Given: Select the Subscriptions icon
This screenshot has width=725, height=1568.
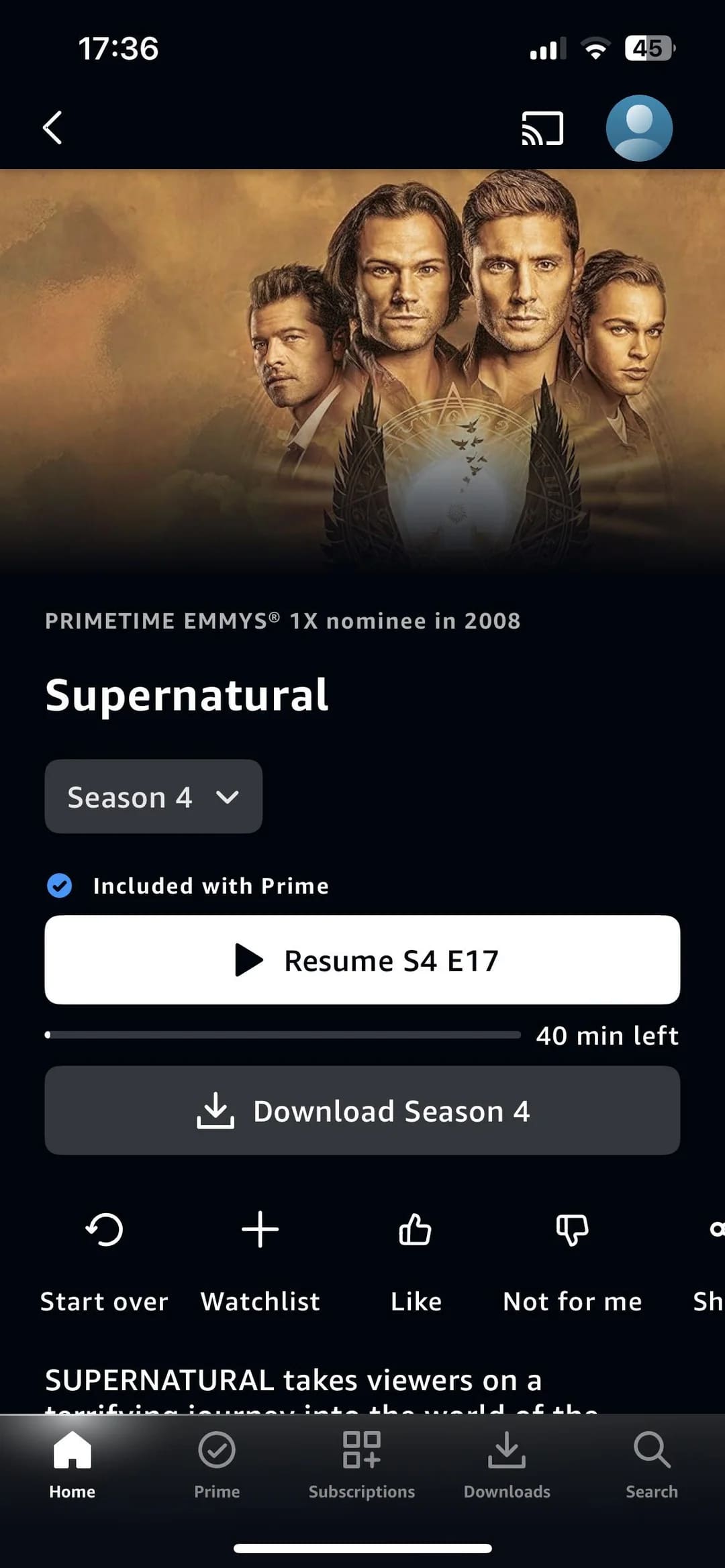Looking at the screenshot, I should coord(362,1459).
